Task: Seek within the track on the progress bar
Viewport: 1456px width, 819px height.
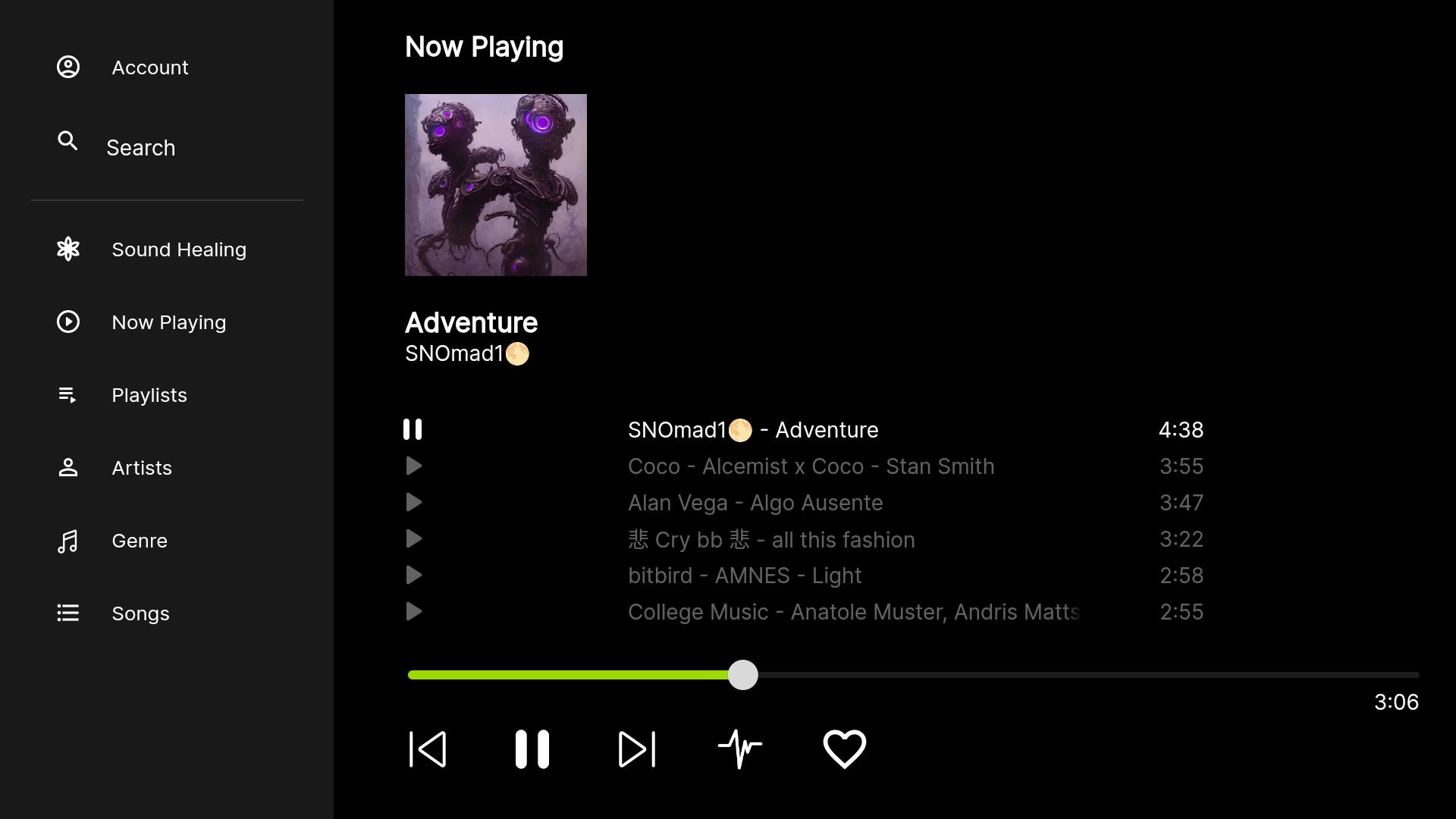Action: (x=1062, y=675)
